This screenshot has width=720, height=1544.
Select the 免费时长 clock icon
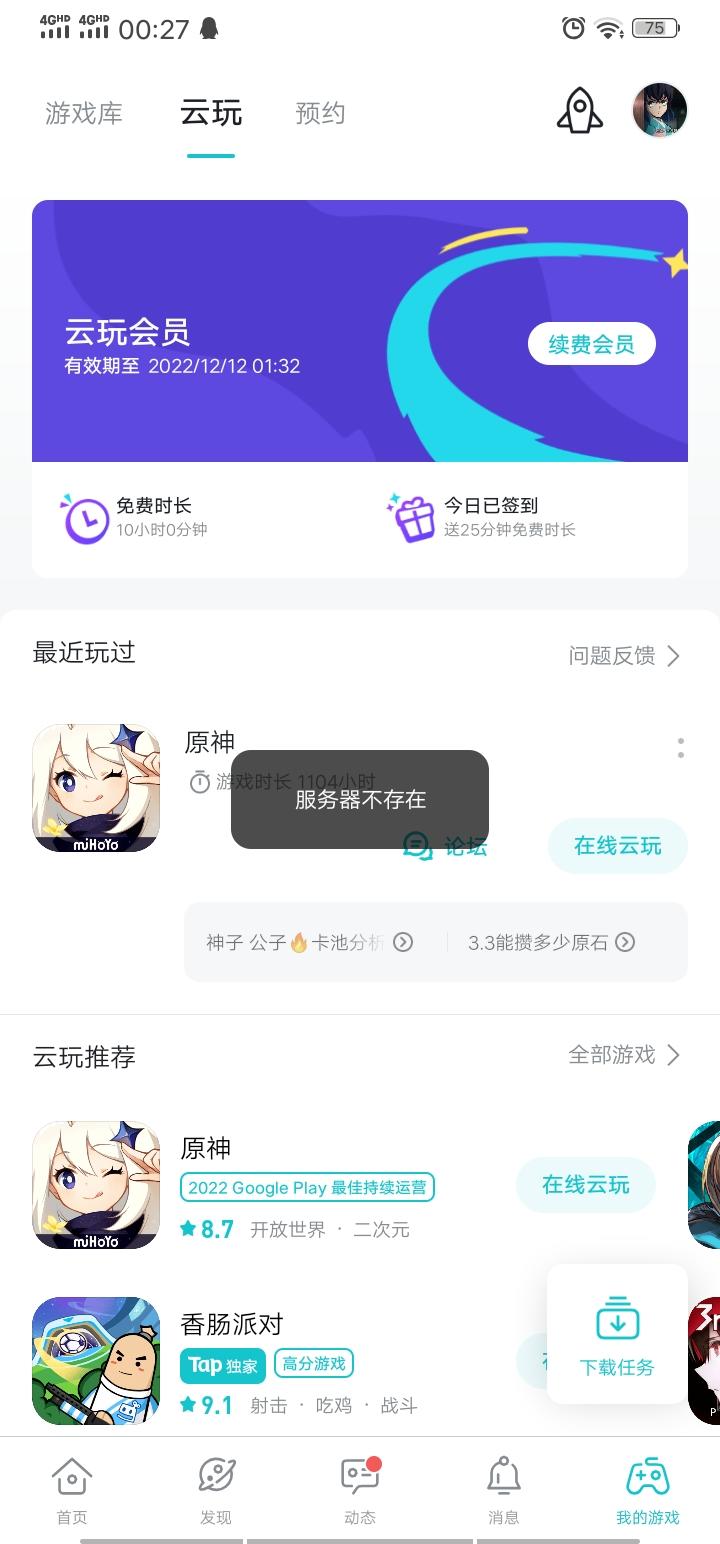click(x=85, y=517)
